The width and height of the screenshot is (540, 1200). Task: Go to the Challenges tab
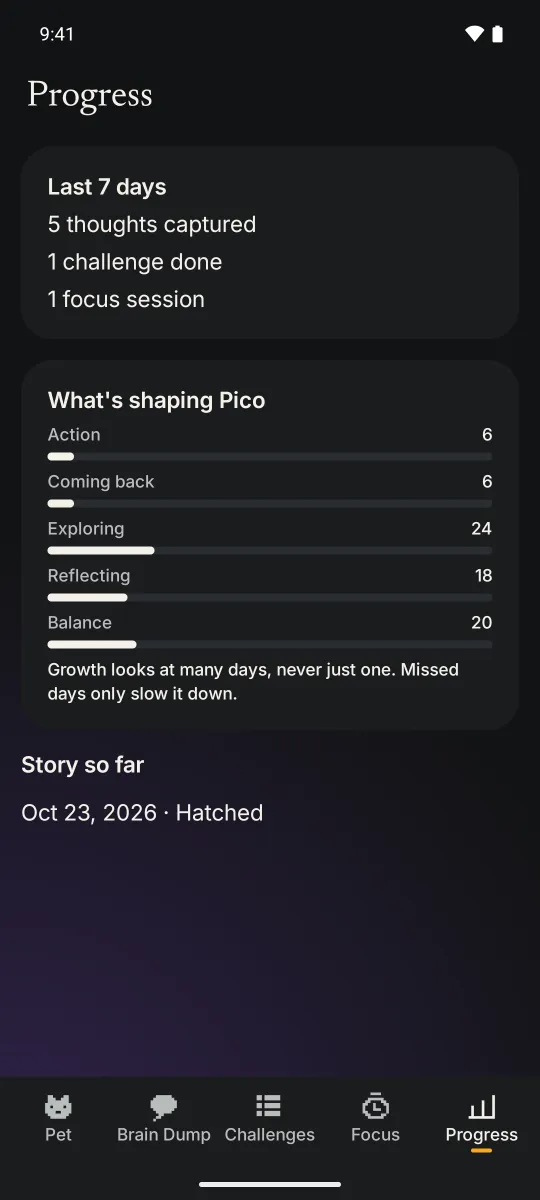click(x=270, y=1118)
